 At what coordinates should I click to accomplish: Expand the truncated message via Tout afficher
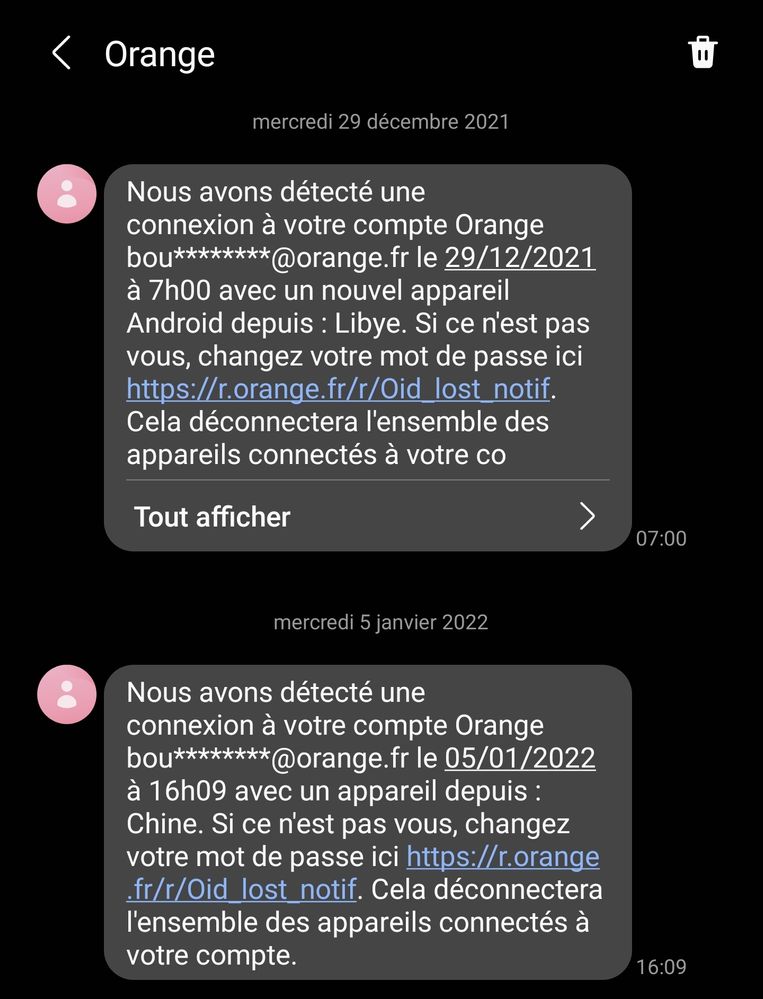211,517
